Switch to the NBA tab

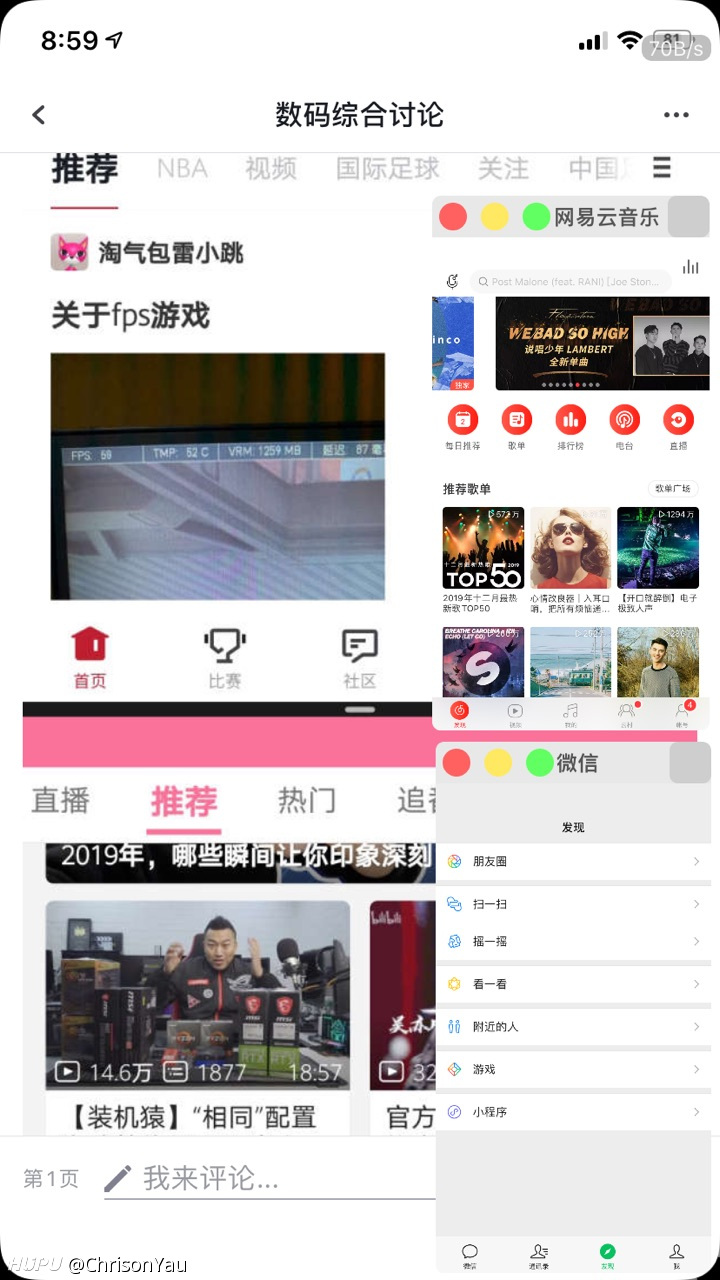(x=182, y=168)
